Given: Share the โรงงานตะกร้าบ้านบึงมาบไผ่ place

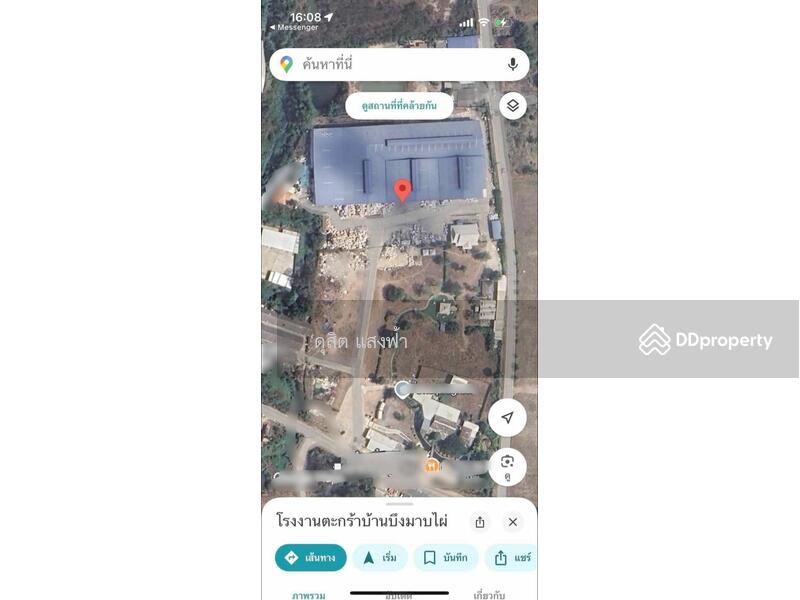Looking at the screenshot, I should pyautogui.click(x=480, y=522).
